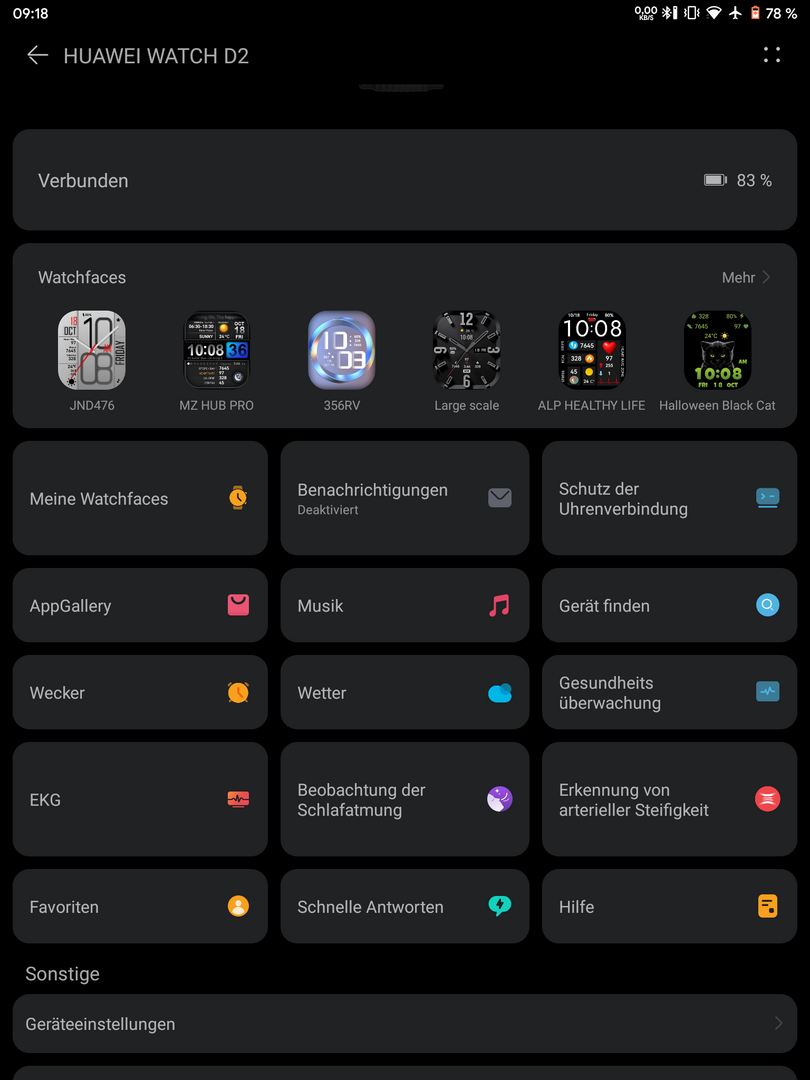Open Schnelle Antworten
The image size is (810, 1080).
point(404,906)
